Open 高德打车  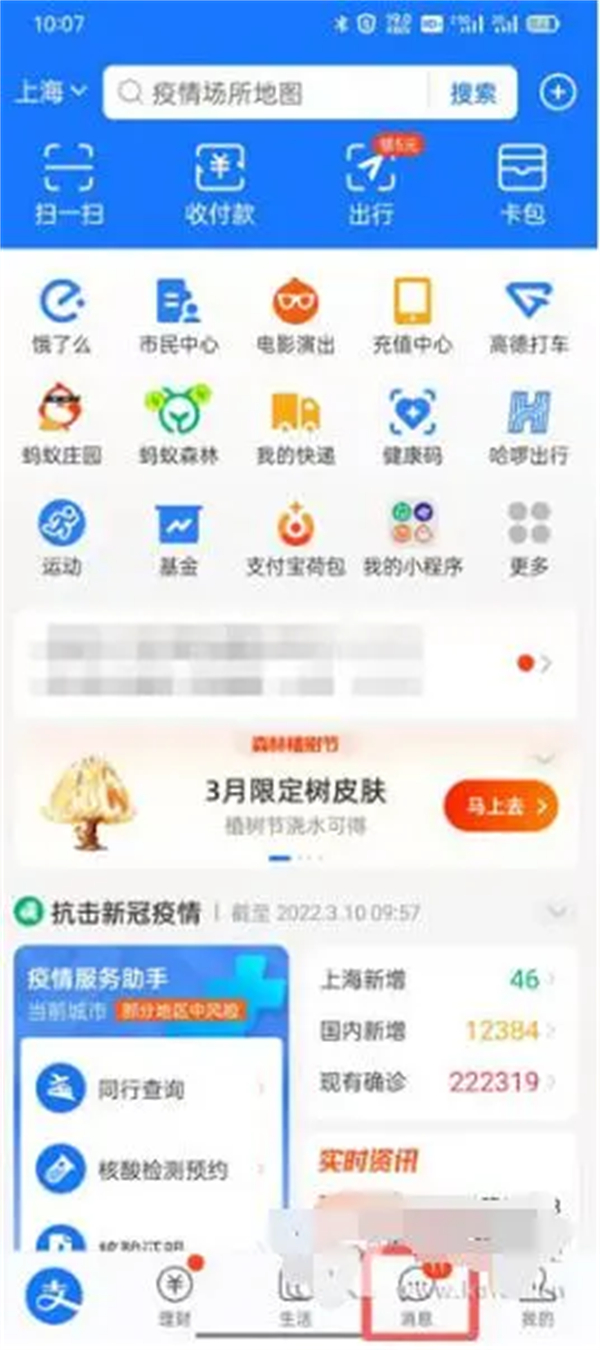pos(529,316)
